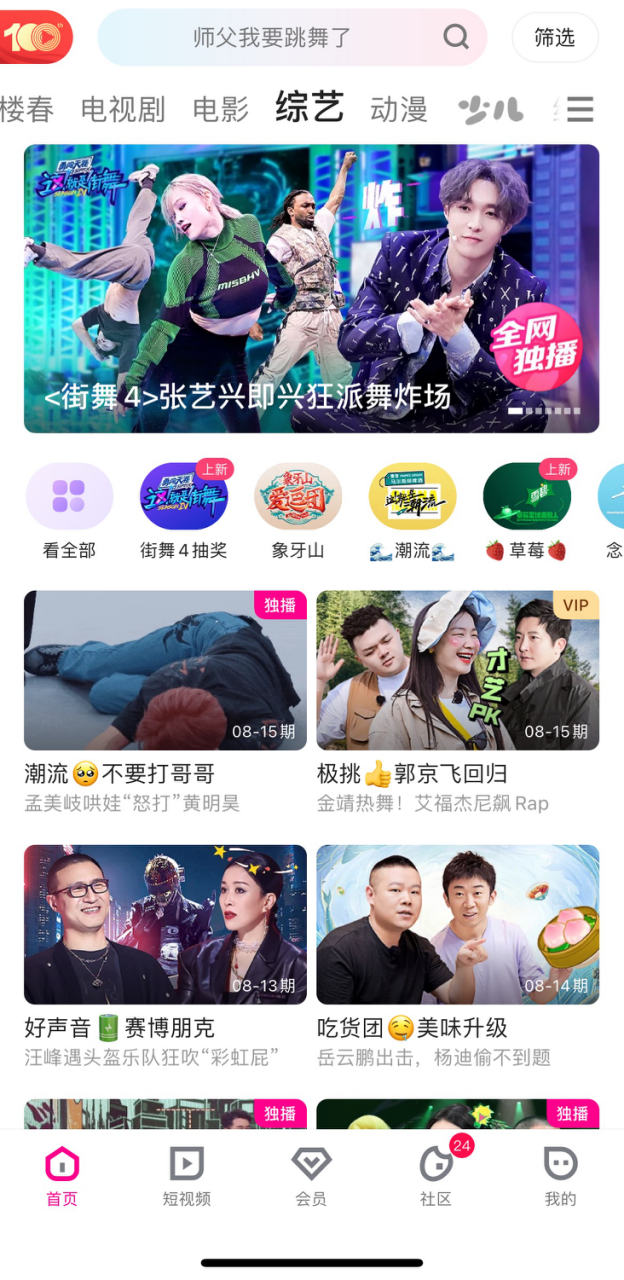Switch to the 电视剧 tab
The image size is (624, 1280).
123,109
